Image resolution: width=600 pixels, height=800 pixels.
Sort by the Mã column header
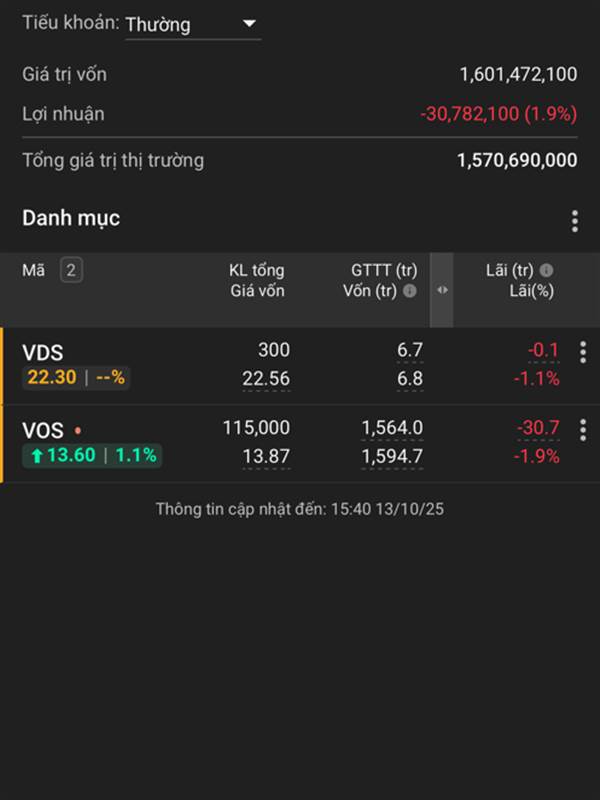(34, 270)
